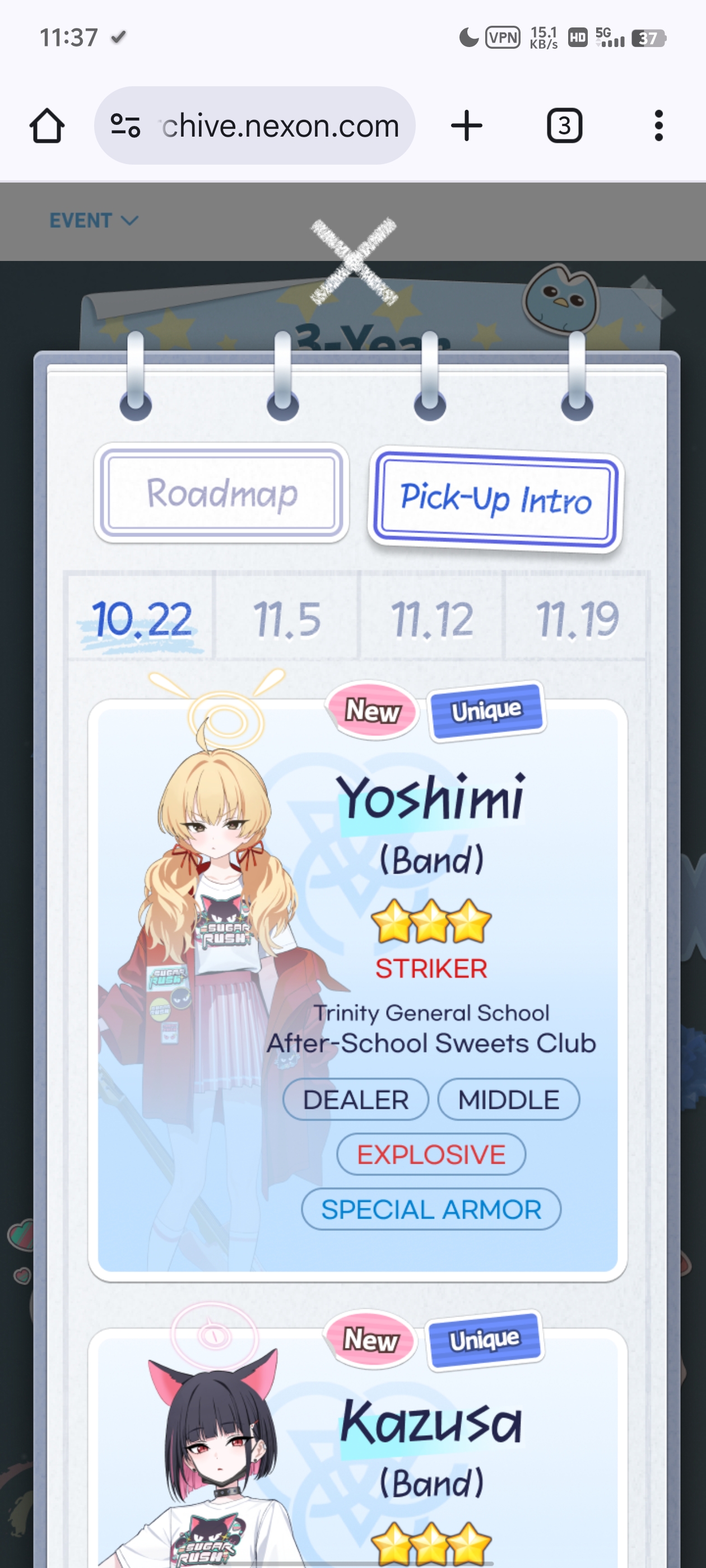The width and height of the screenshot is (706, 1568).
Task: View the 11.19 pick-up date
Action: pyautogui.click(x=577, y=620)
